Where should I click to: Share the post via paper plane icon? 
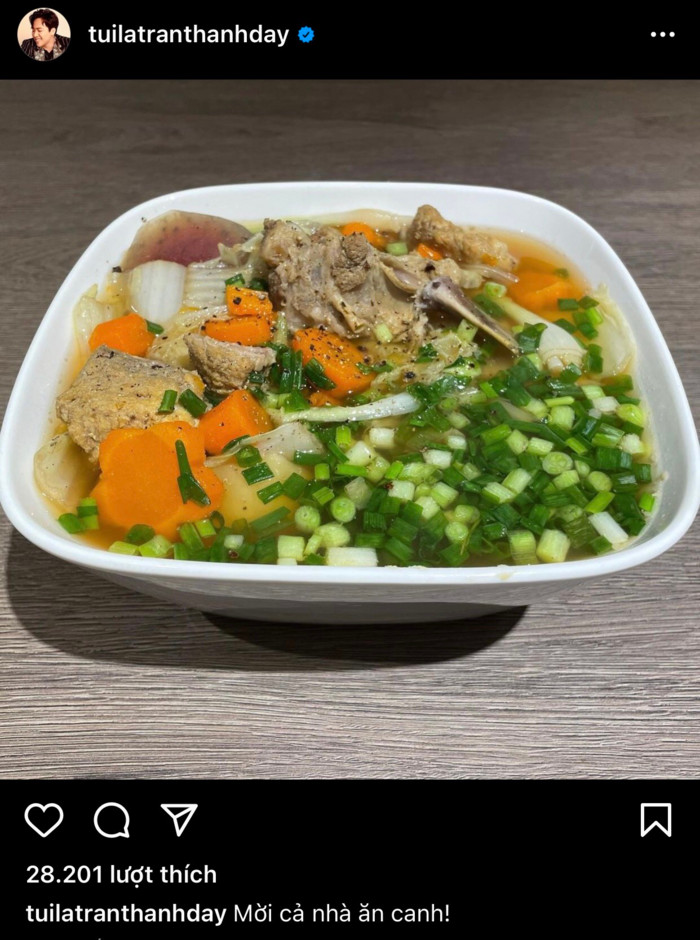point(179,820)
